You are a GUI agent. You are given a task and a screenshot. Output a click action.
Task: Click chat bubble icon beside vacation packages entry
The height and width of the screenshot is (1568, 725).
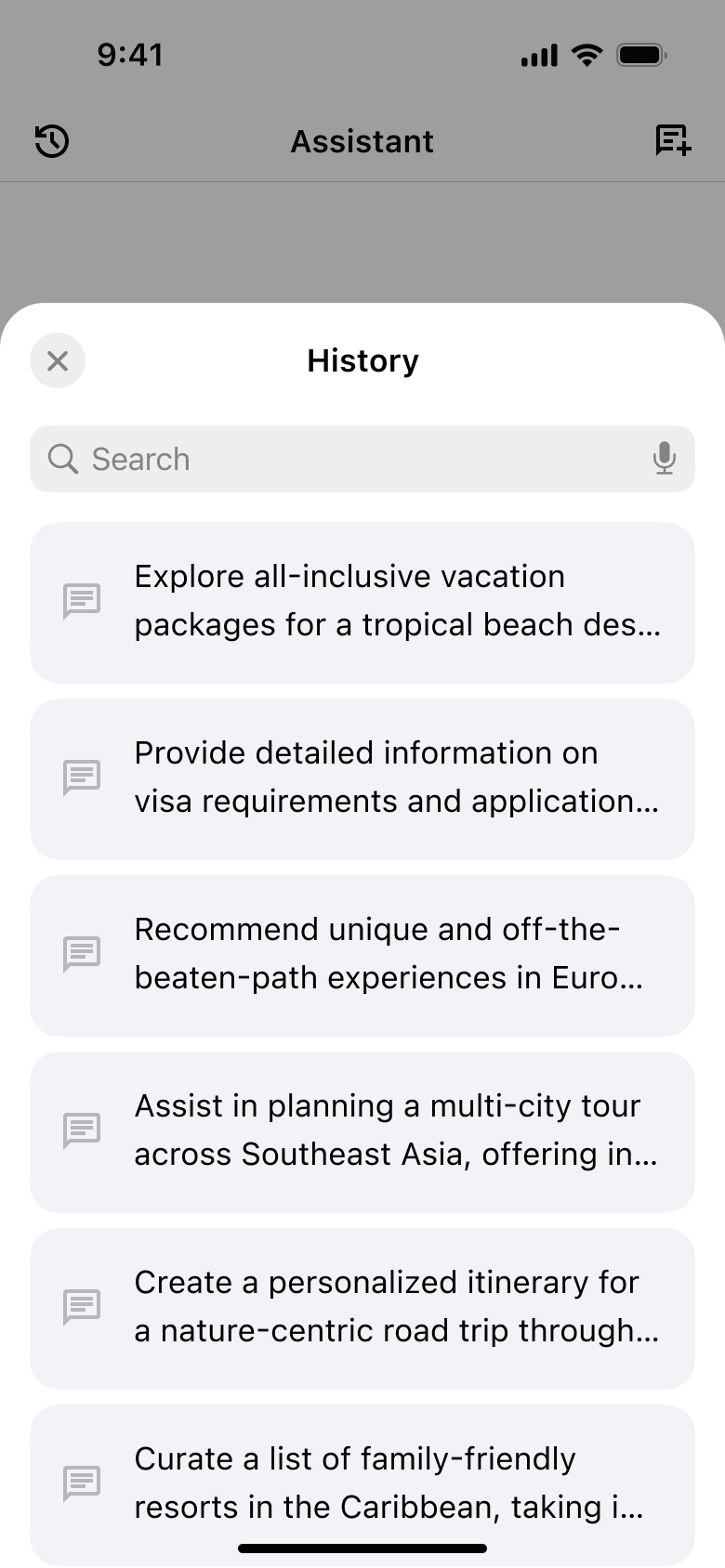point(82,601)
